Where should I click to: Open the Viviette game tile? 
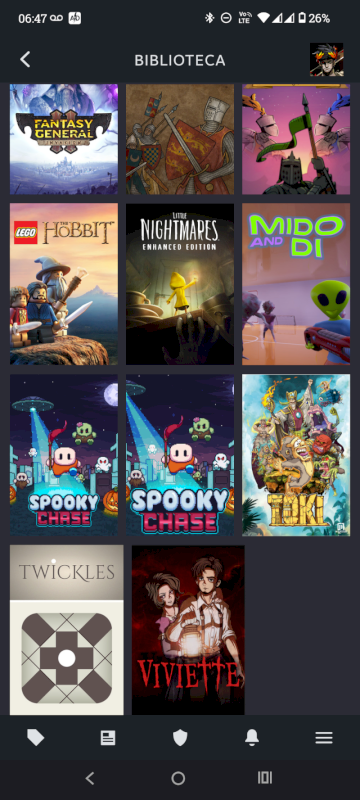(188, 630)
